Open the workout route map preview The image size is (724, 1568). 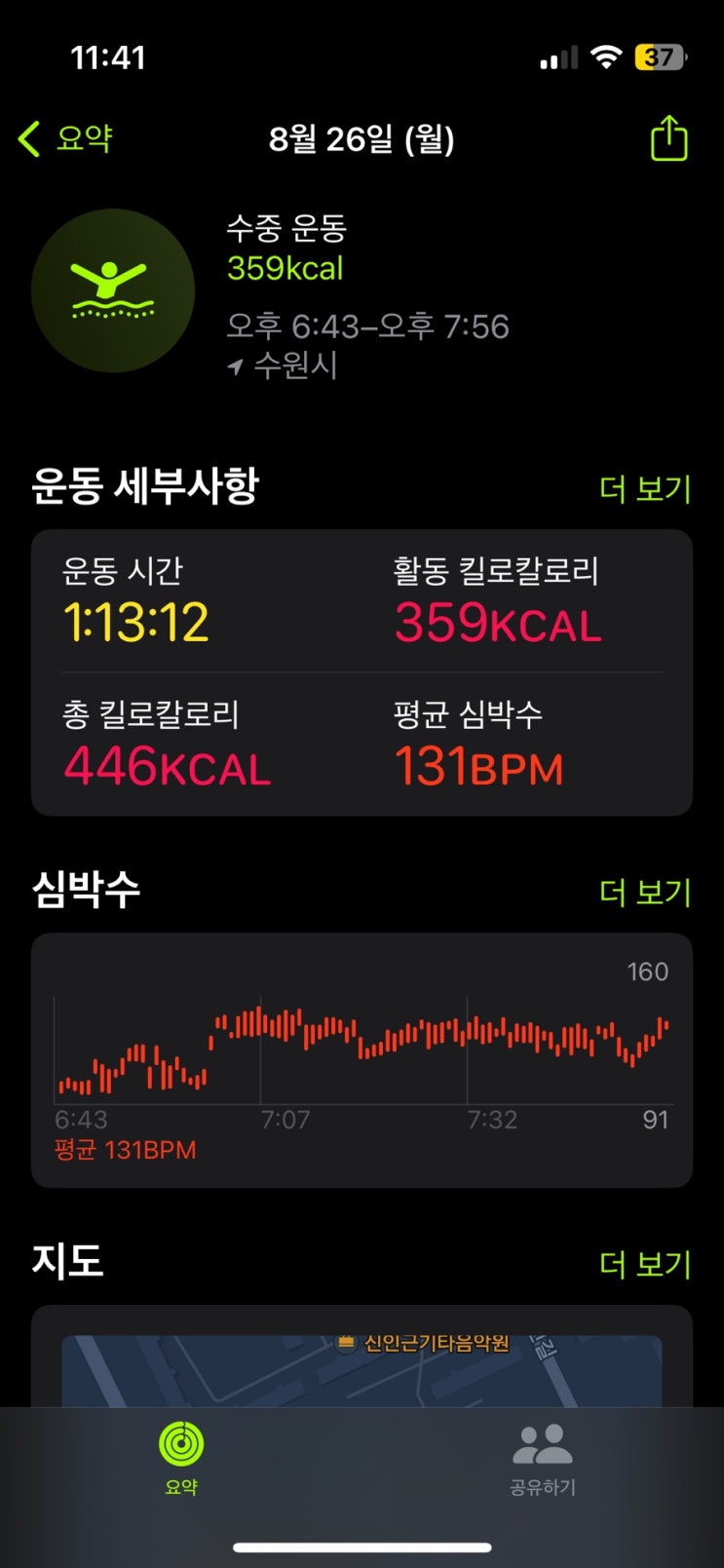362,1369
